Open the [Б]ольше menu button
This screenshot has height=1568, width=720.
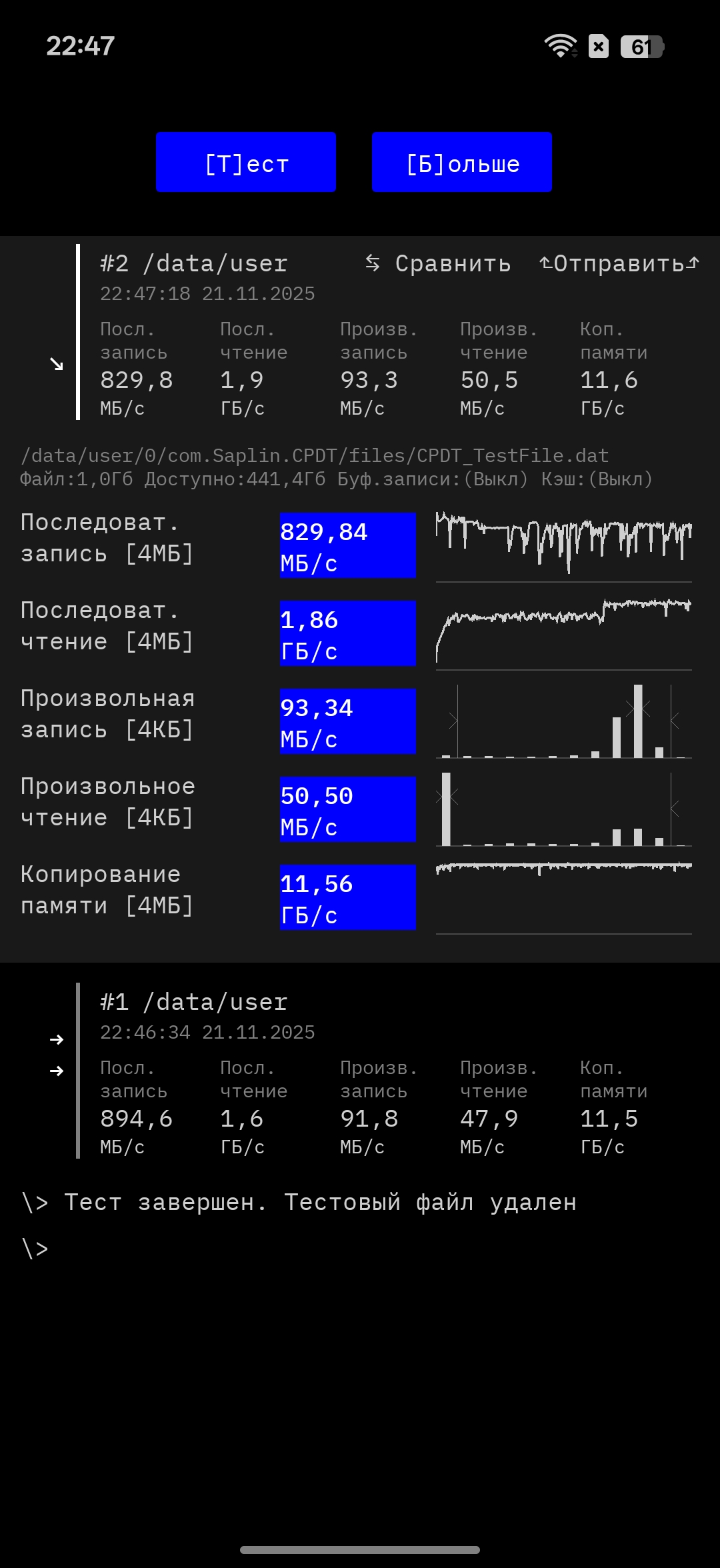coord(462,162)
